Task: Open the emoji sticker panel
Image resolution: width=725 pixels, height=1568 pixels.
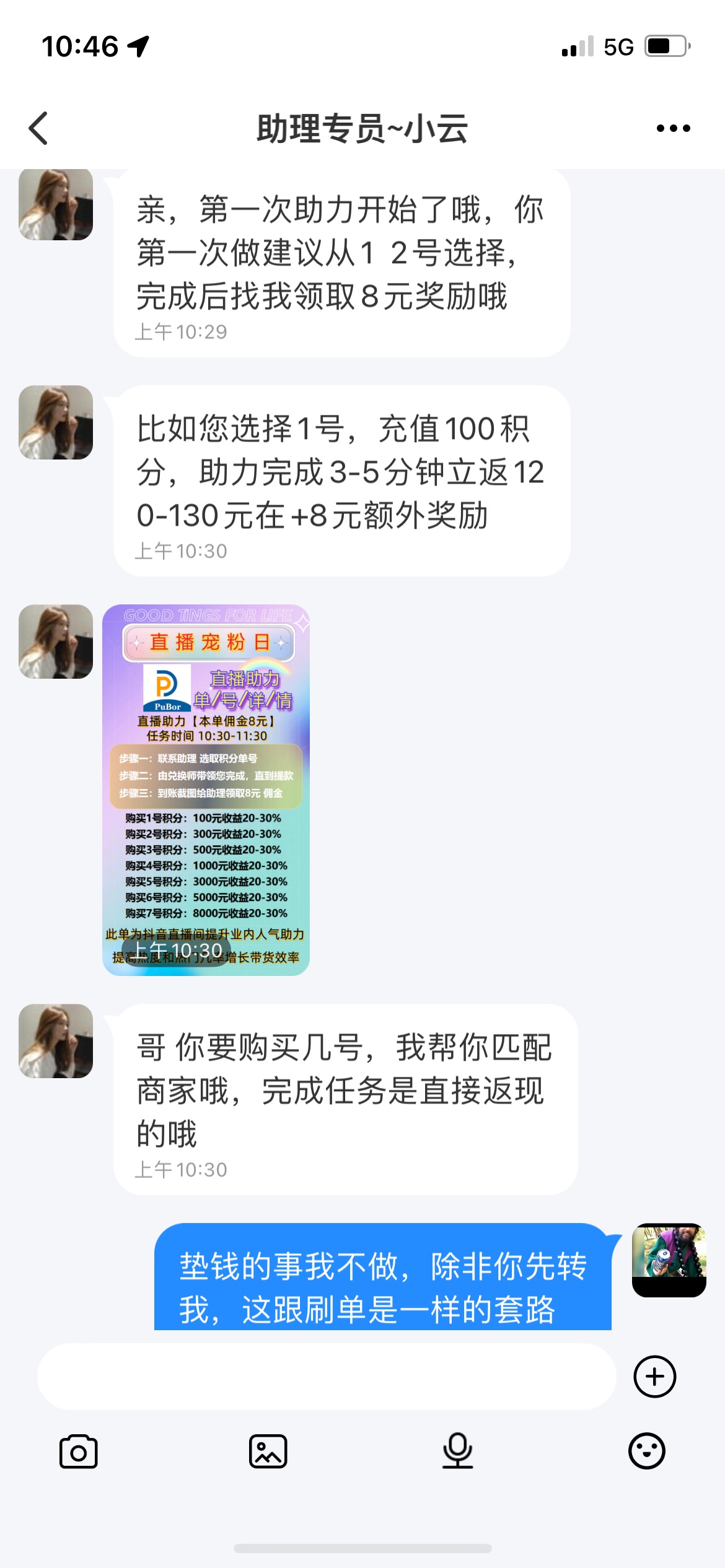Action: 646,1451
